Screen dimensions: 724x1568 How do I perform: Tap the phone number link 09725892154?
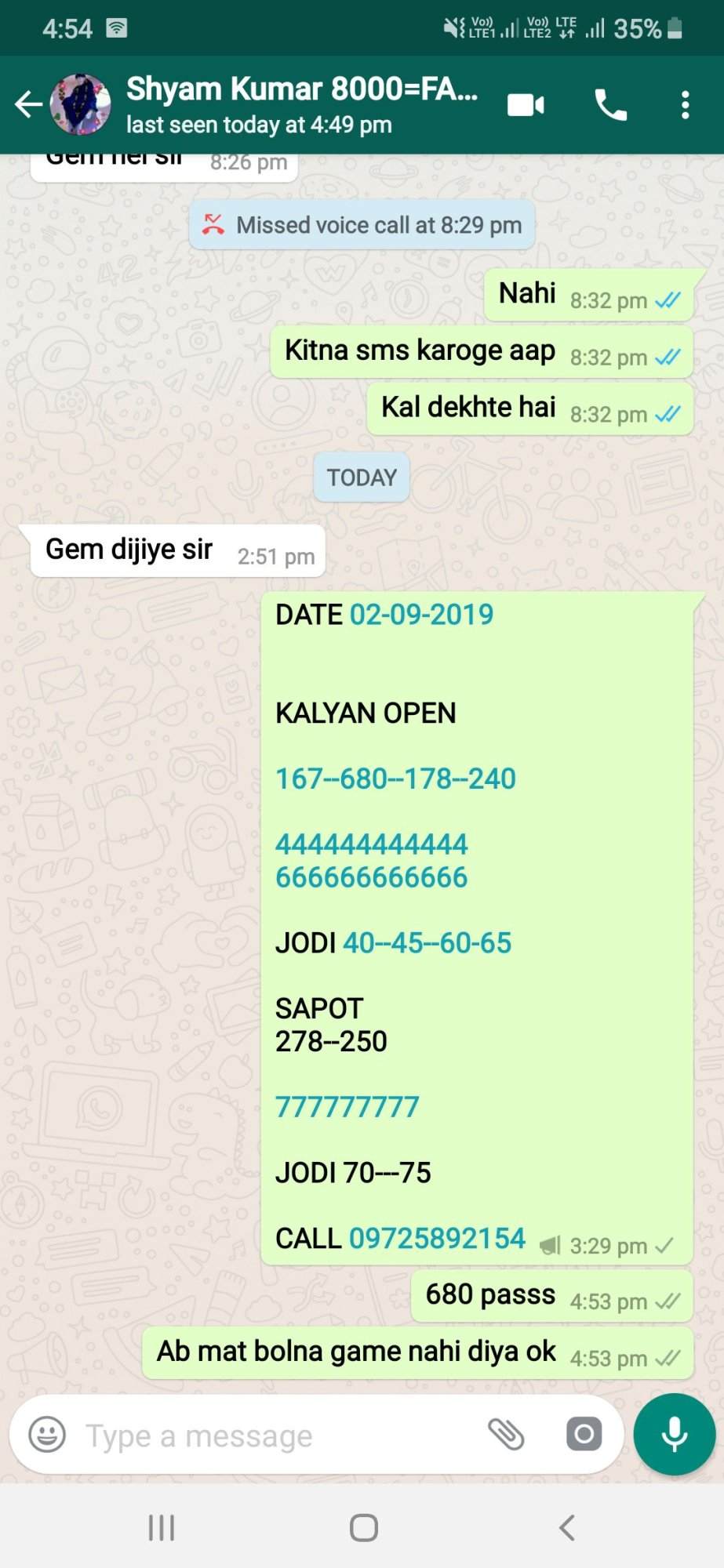pyautogui.click(x=437, y=1238)
